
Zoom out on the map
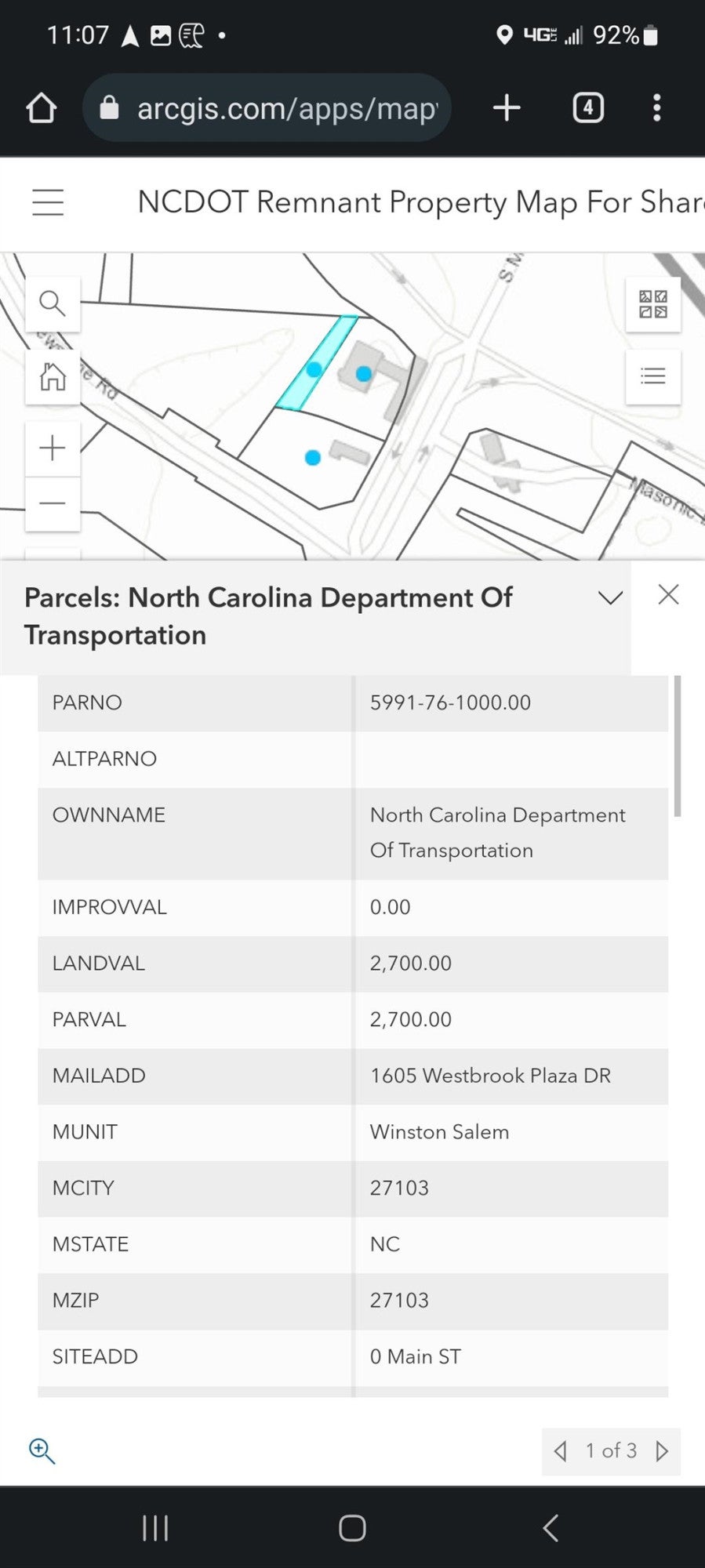(53, 503)
